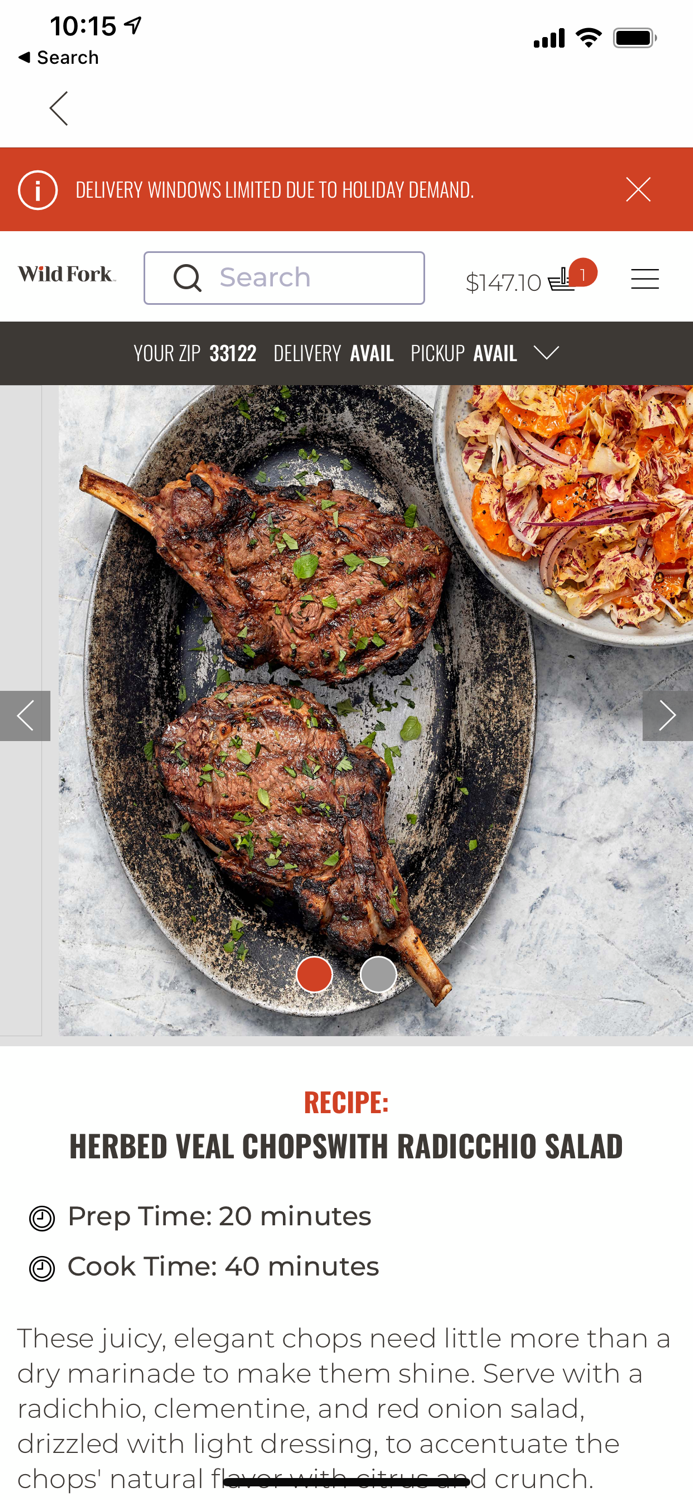Dismiss the holiday delivery banner
The width and height of the screenshot is (693, 1500).
(638, 190)
